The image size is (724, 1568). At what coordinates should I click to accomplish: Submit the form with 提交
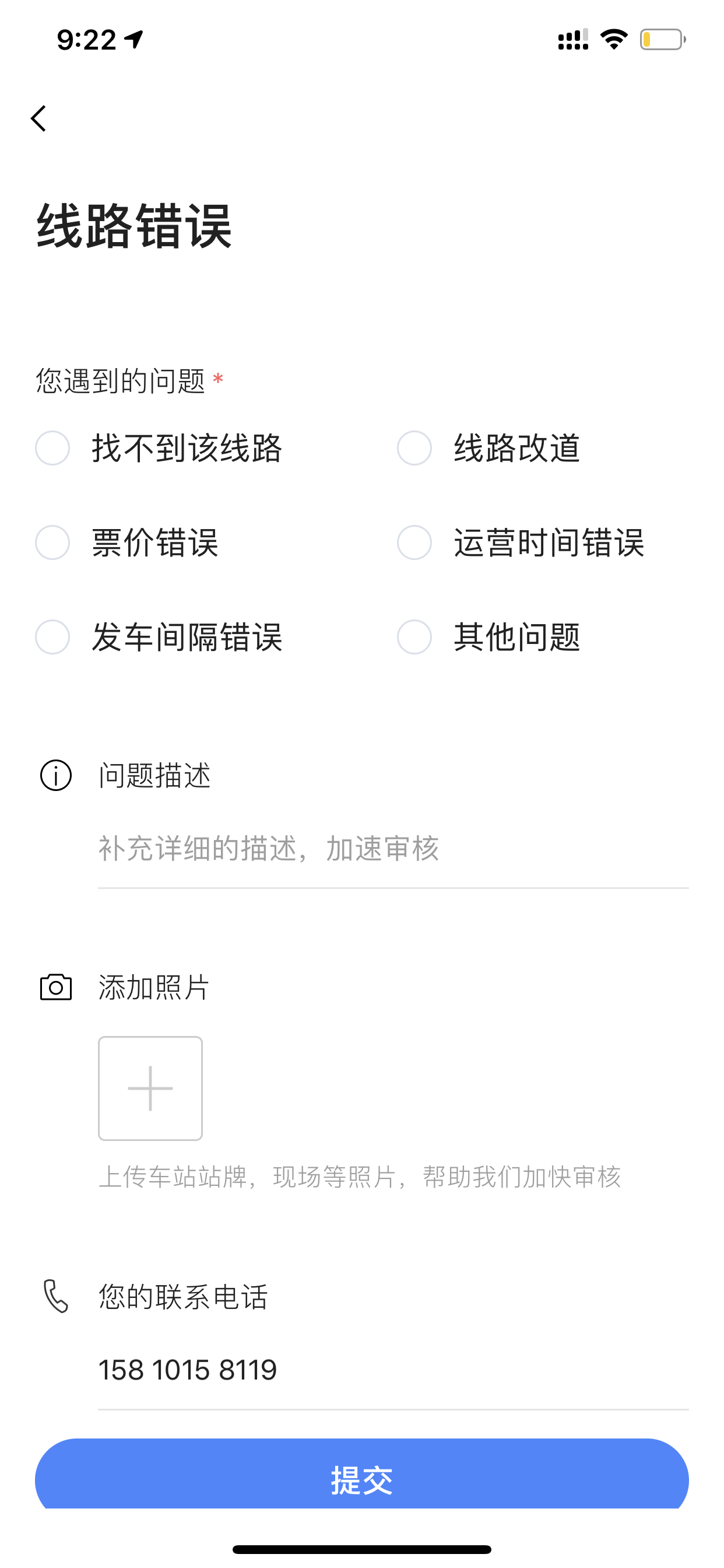coord(362,1479)
